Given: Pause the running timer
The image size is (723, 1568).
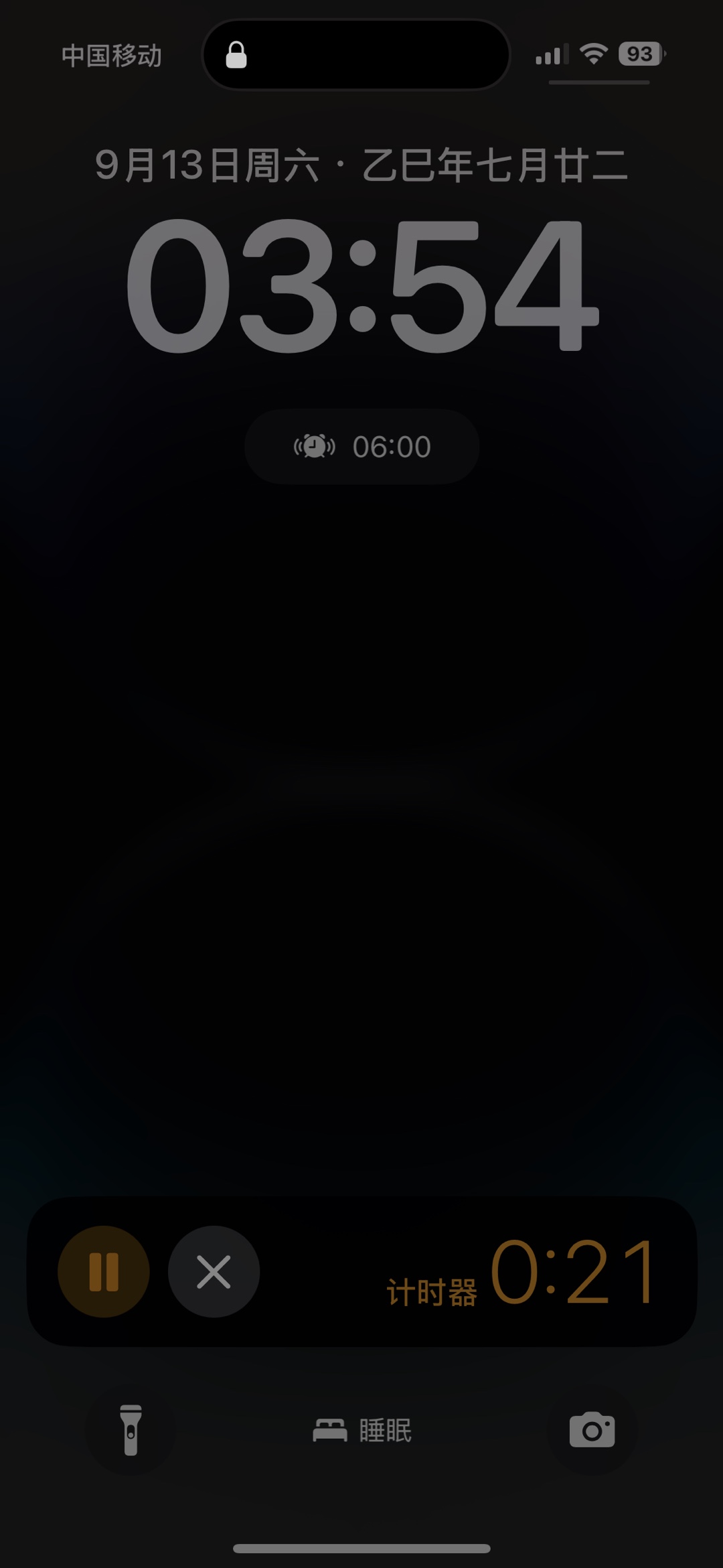Looking at the screenshot, I should click(x=104, y=1271).
